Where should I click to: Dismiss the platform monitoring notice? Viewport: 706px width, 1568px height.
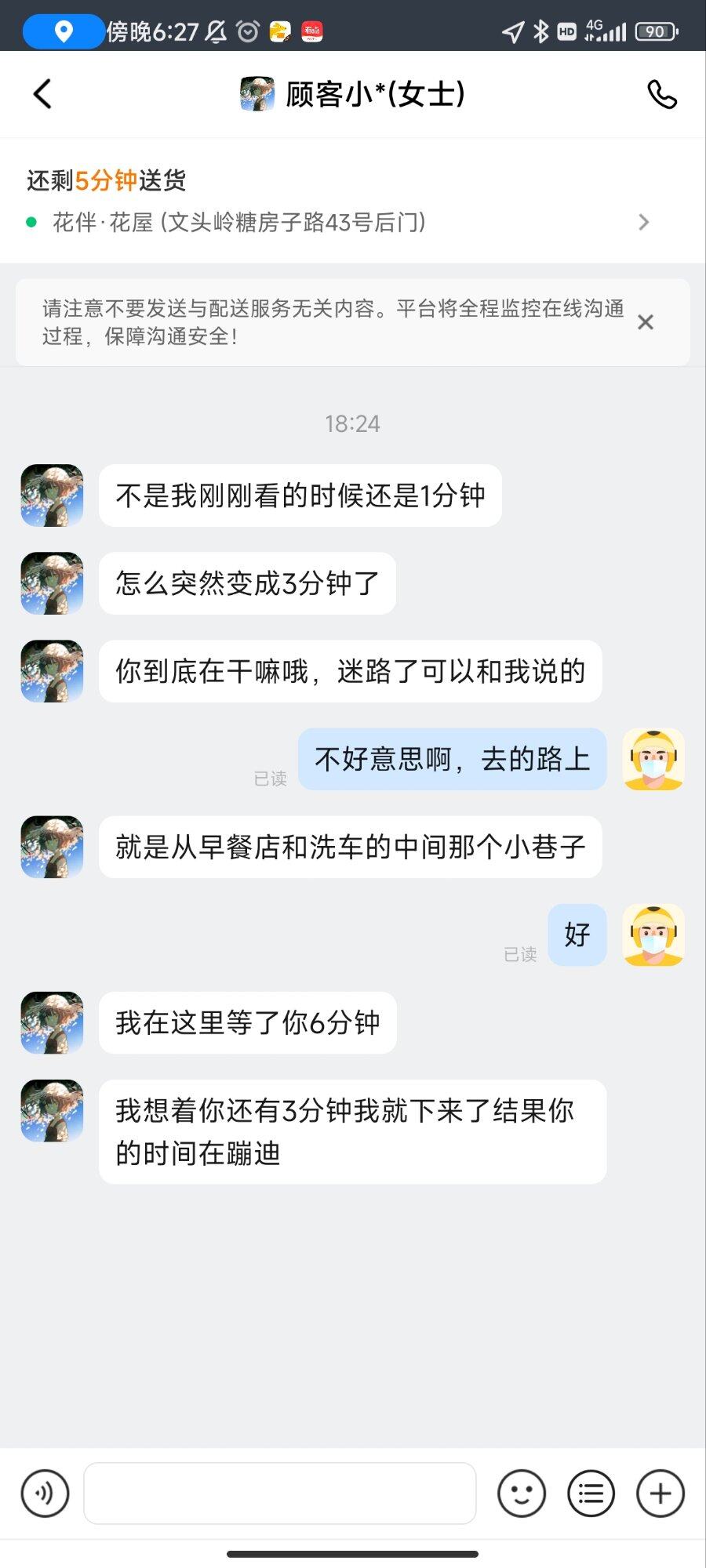pyautogui.click(x=646, y=322)
